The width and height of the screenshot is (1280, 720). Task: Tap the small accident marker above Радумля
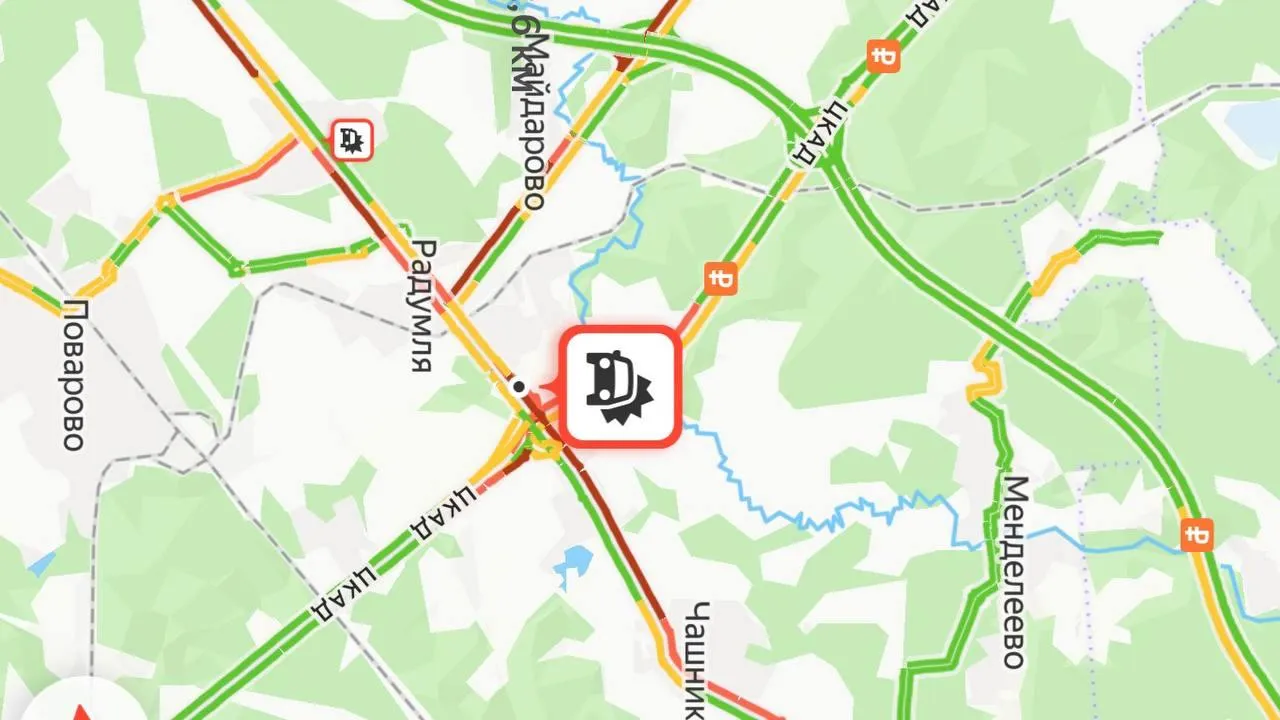tap(352, 140)
